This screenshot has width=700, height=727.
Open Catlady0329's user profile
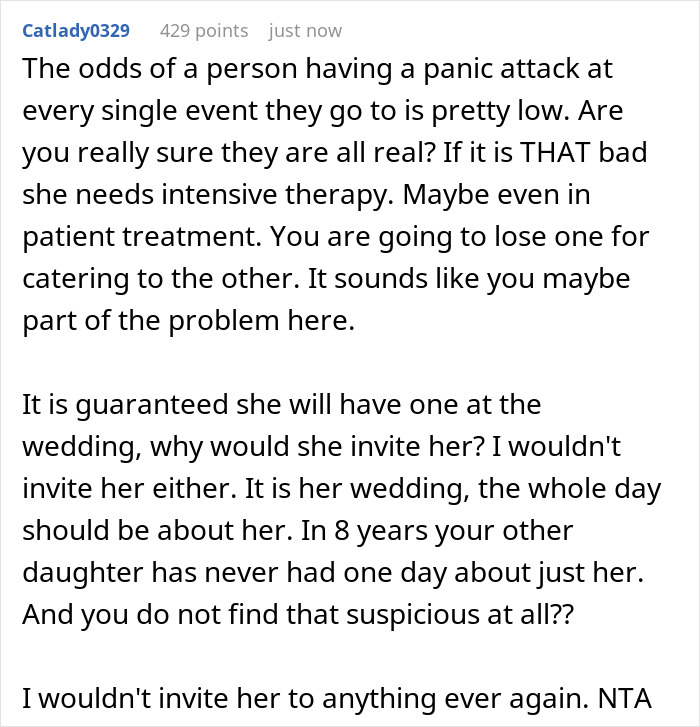pos(76,31)
